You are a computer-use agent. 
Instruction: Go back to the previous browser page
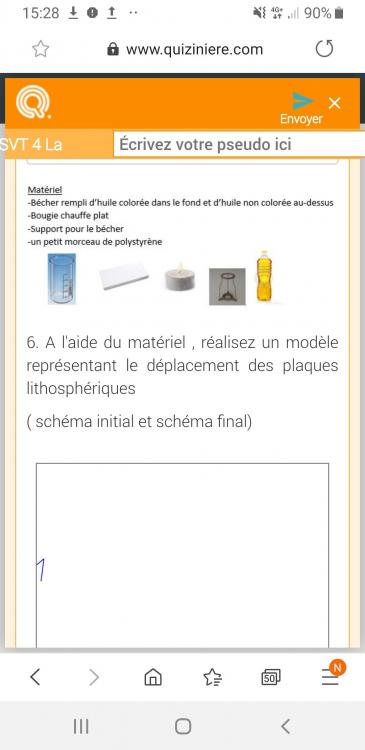(x=35, y=677)
